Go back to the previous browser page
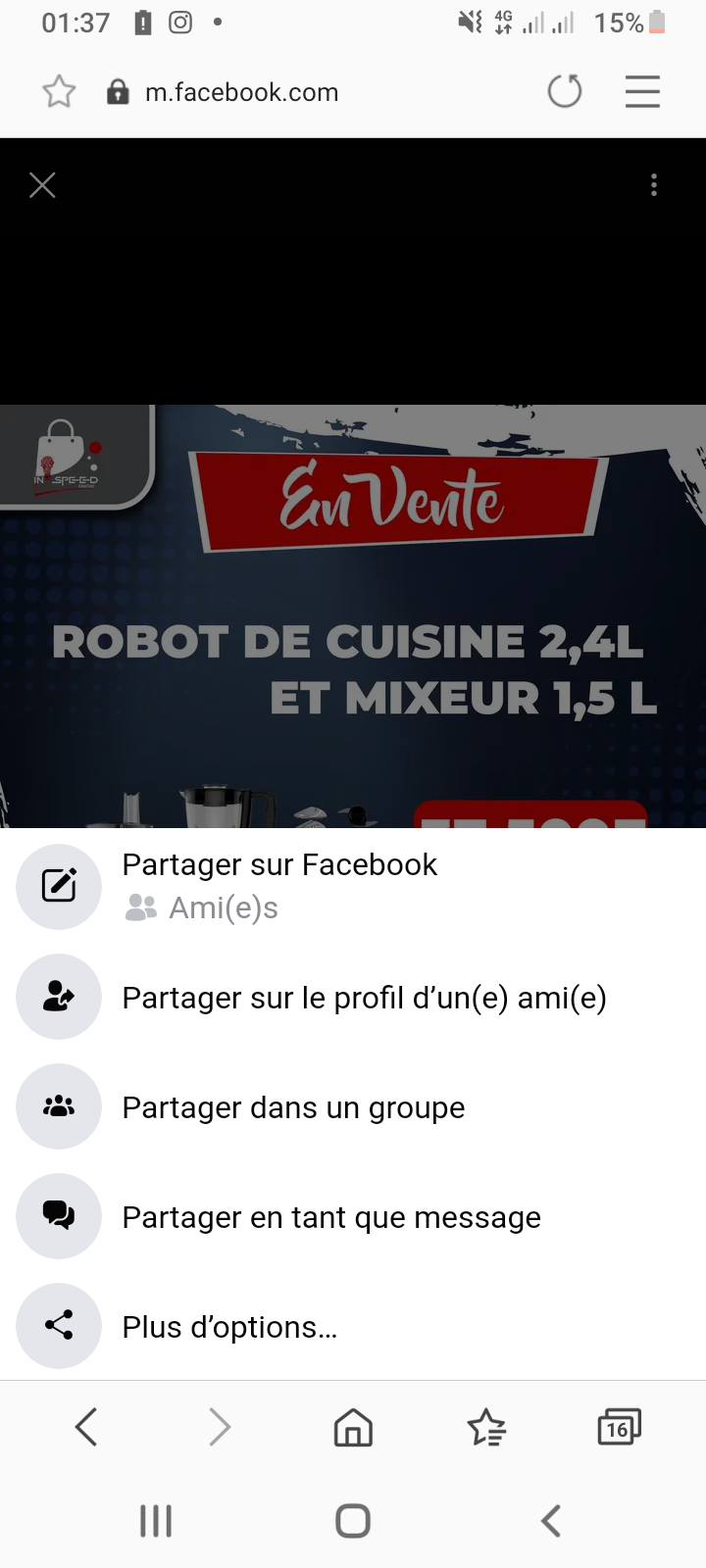The width and height of the screenshot is (706, 1568). point(86,1427)
